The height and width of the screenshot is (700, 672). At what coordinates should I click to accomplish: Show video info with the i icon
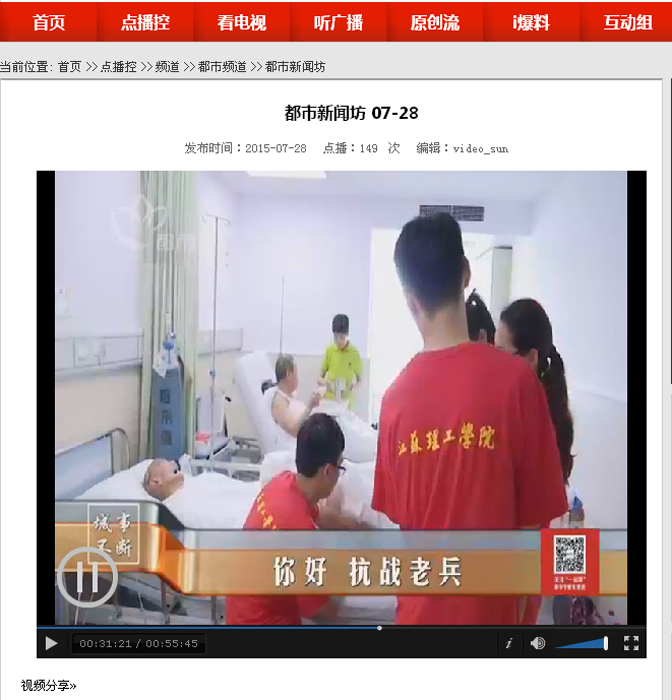point(508,643)
